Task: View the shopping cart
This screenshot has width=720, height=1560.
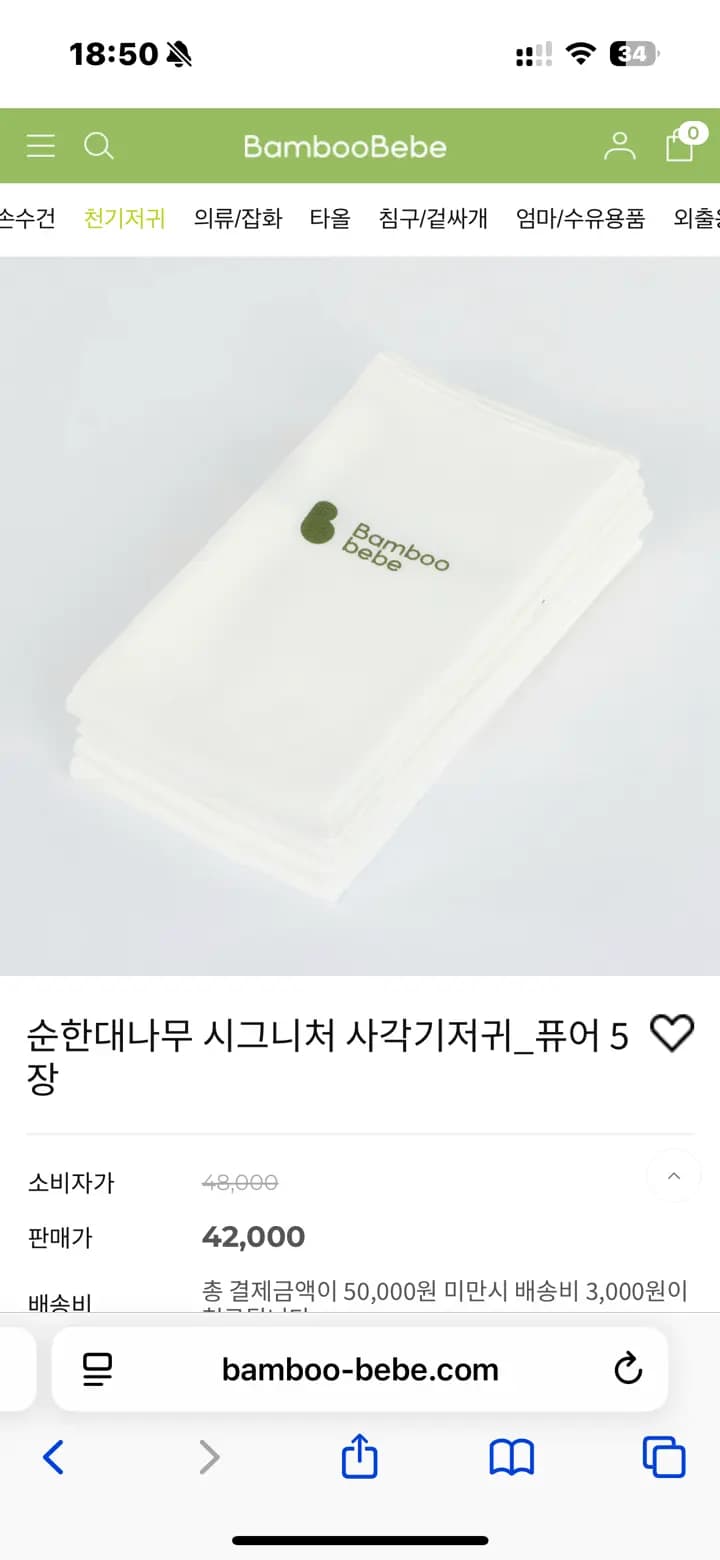Action: [x=681, y=144]
